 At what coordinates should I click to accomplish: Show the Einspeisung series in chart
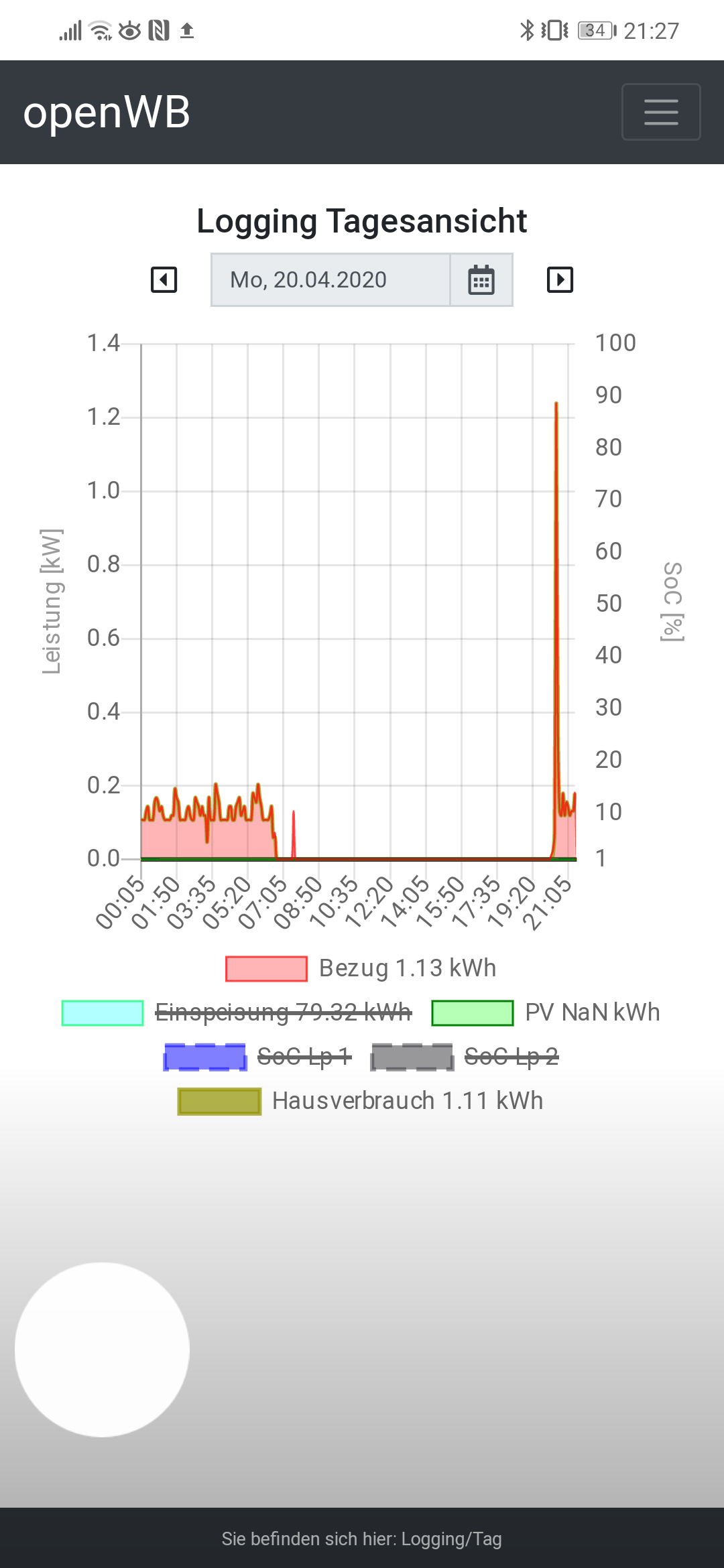tap(237, 1012)
